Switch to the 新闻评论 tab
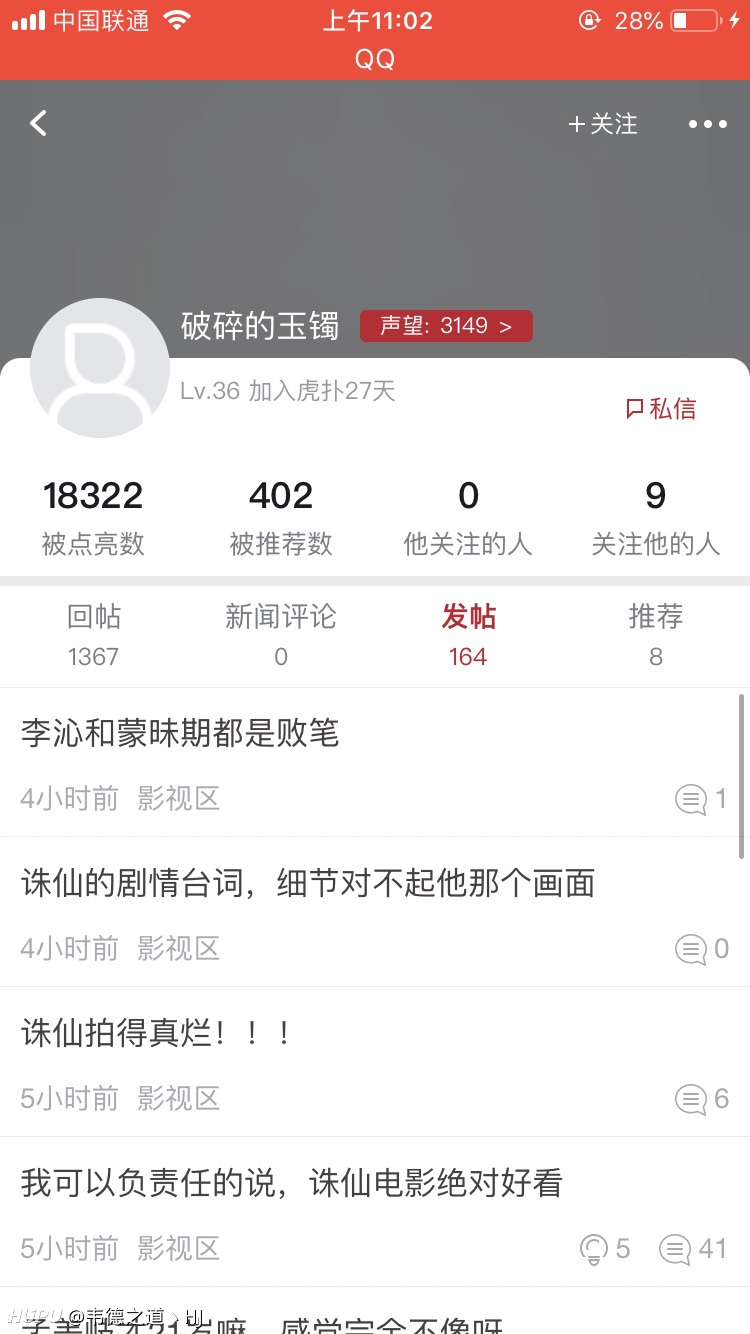This screenshot has height=1334, width=750. (281, 635)
